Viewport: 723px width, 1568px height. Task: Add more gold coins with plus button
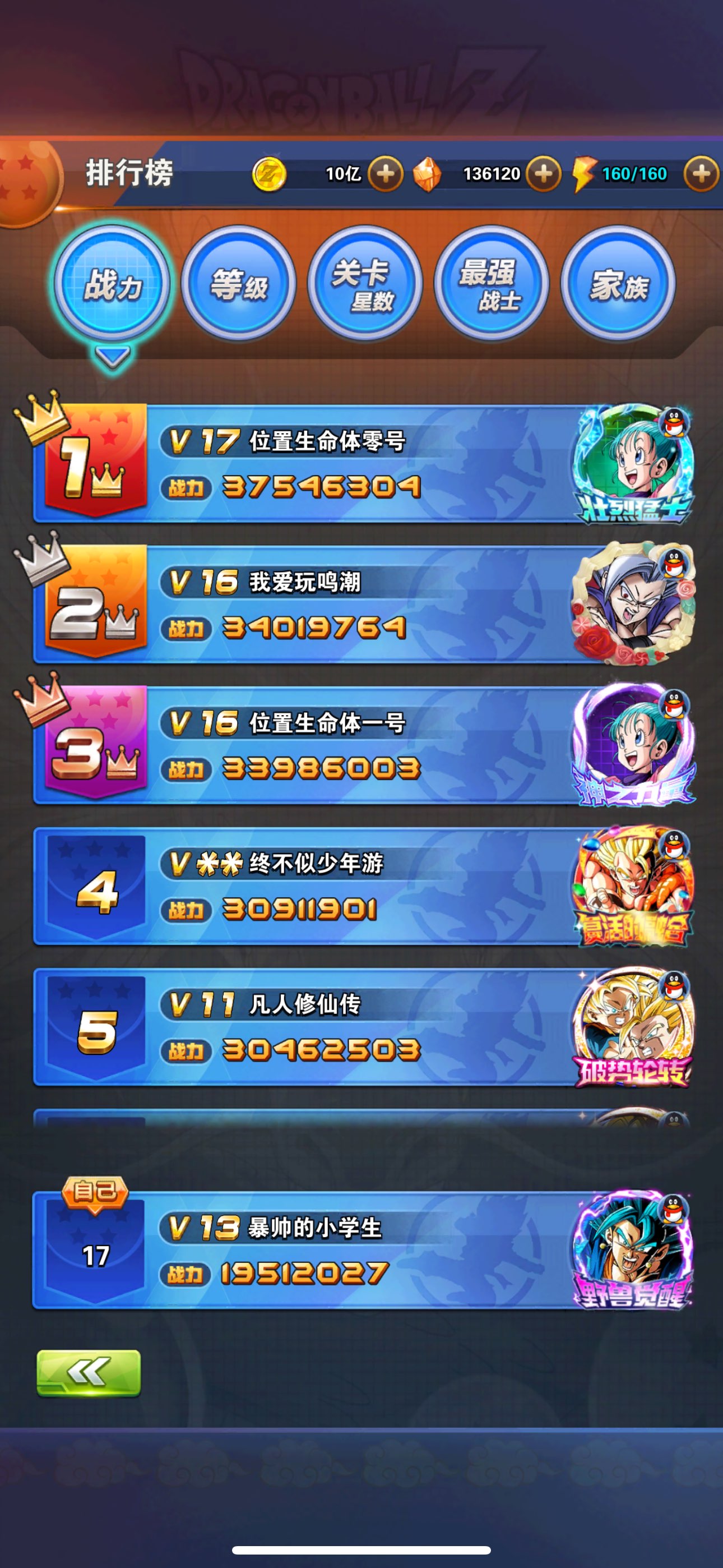tap(385, 174)
